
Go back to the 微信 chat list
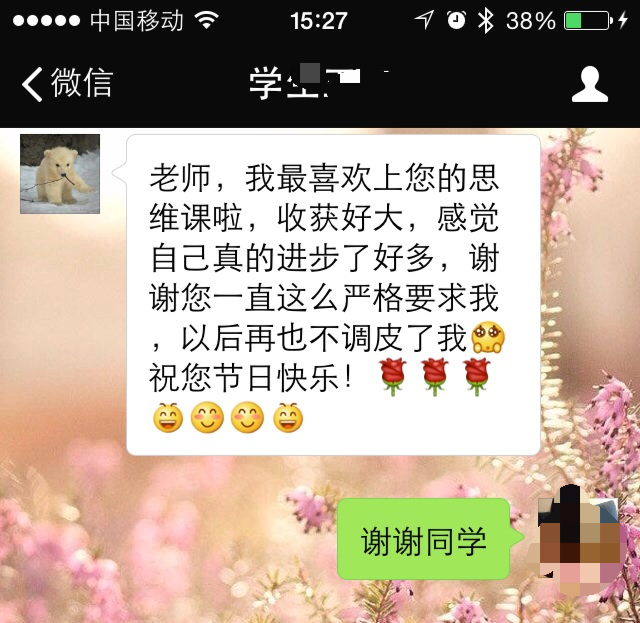point(66,84)
